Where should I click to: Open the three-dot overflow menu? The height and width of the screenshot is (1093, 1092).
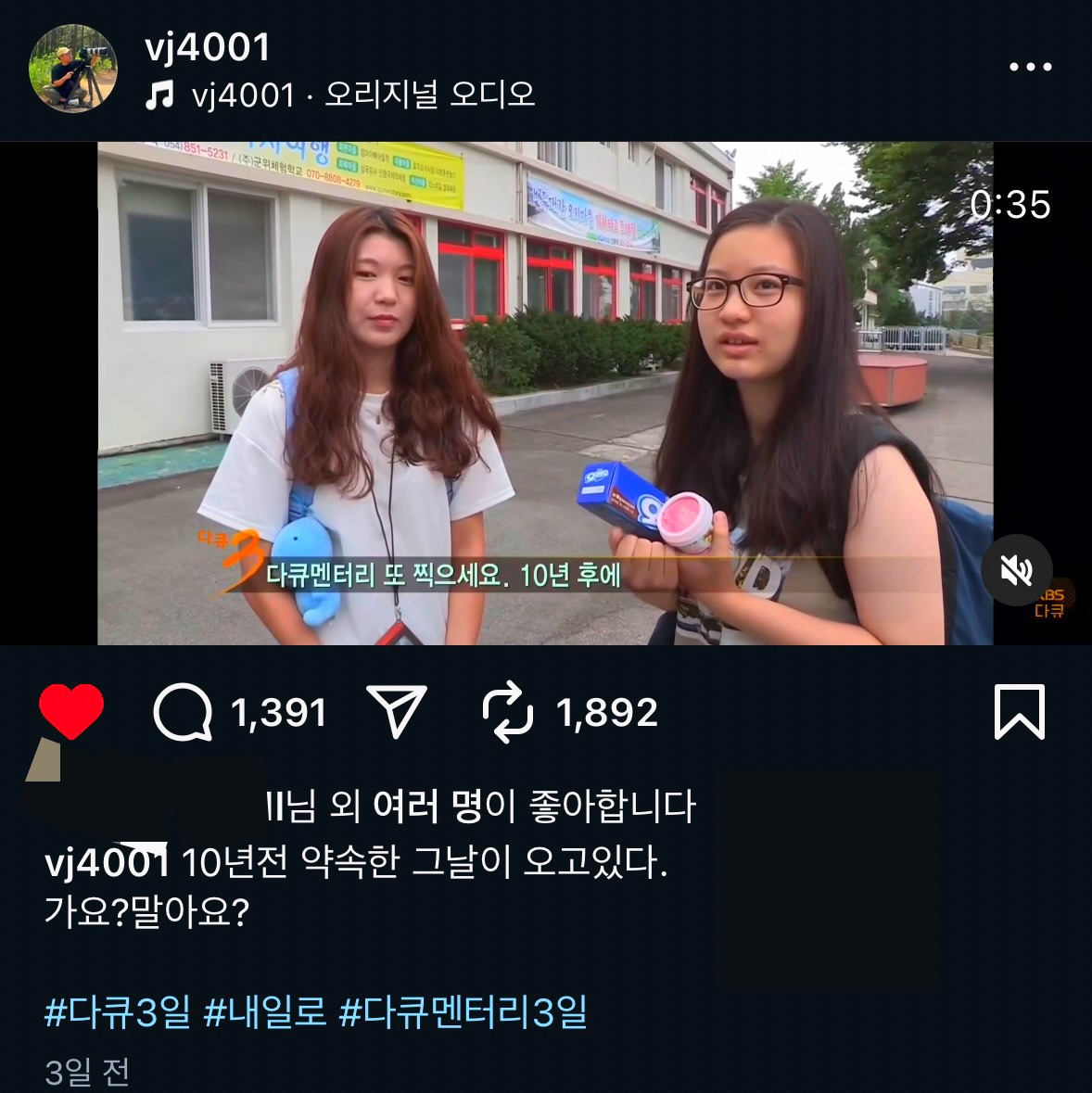coord(1030,67)
